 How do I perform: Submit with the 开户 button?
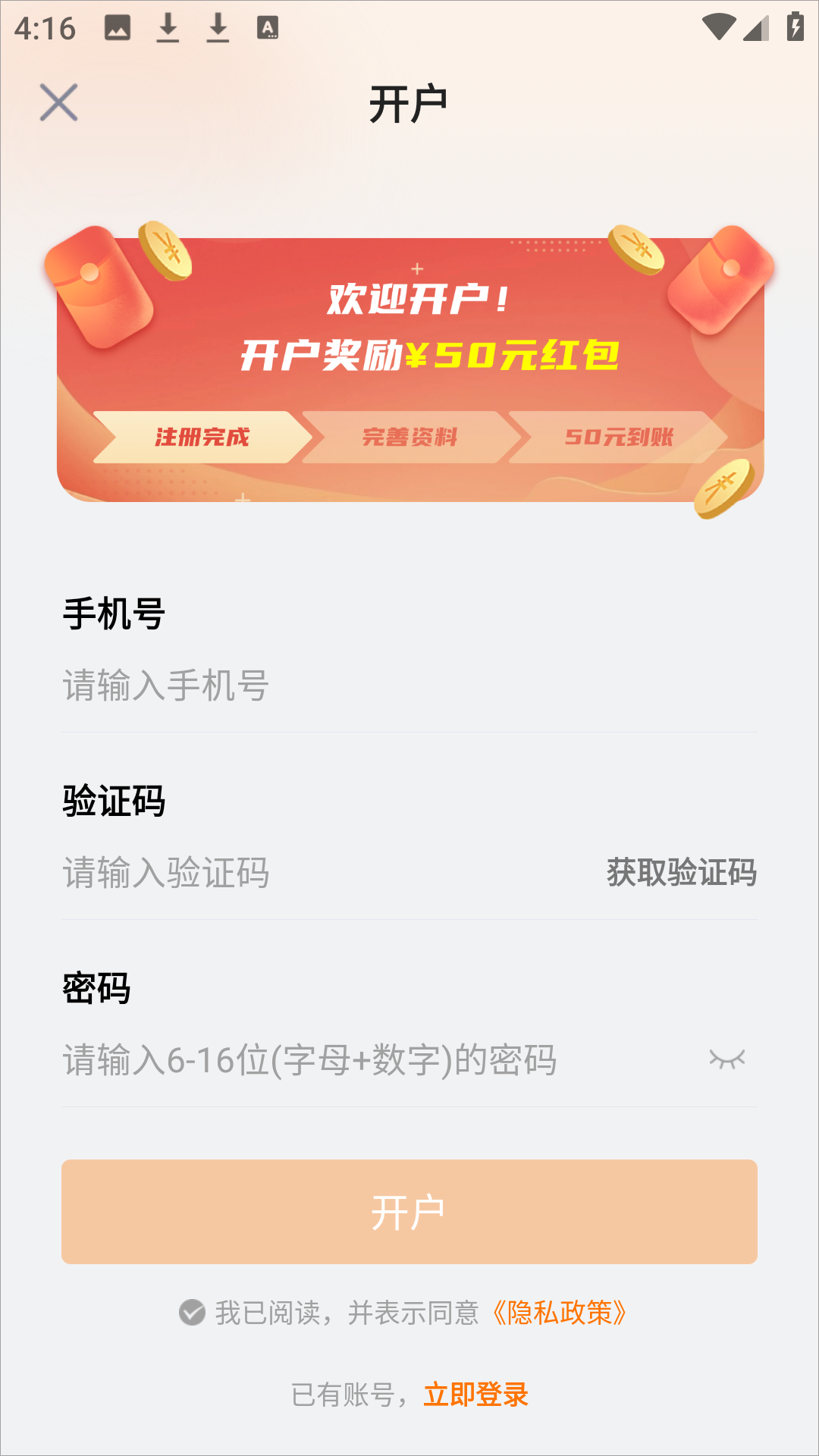(409, 1212)
